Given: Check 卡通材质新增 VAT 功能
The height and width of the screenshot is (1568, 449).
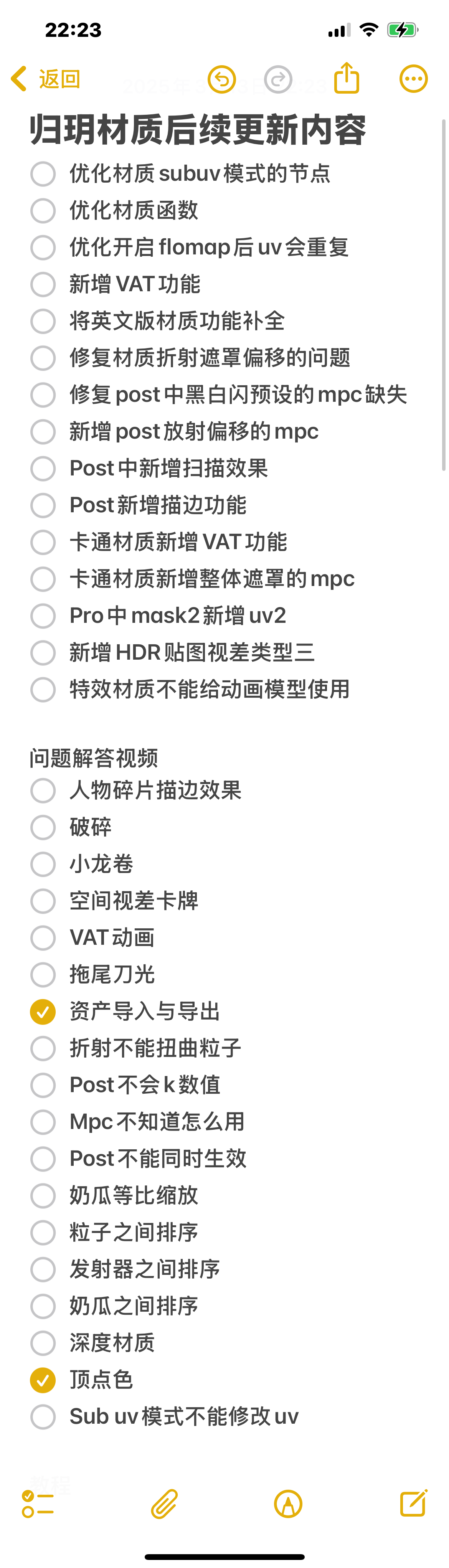Looking at the screenshot, I should tap(43, 542).
